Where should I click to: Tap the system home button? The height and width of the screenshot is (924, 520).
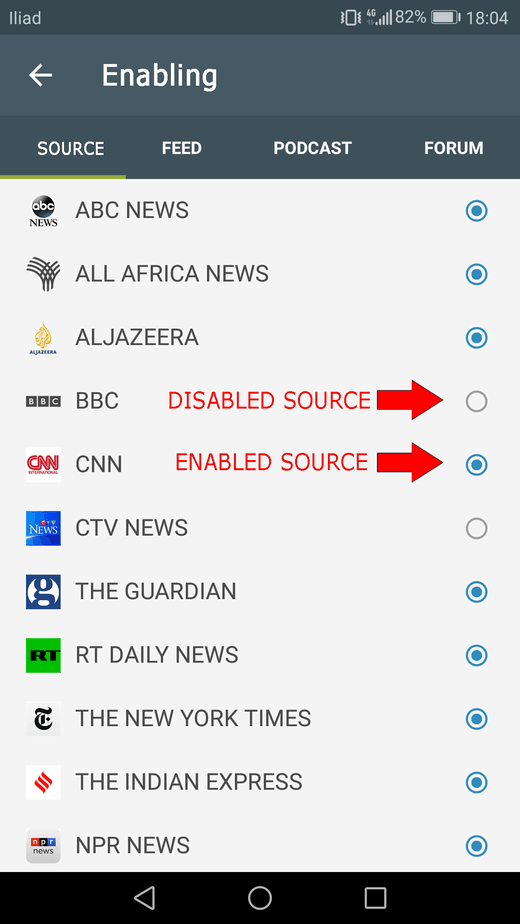click(260, 898)
